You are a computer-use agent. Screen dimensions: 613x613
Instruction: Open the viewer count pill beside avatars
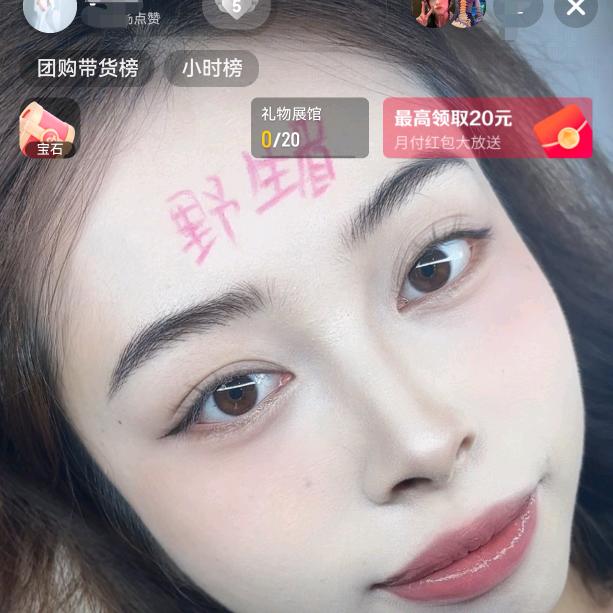click(519, 9)
